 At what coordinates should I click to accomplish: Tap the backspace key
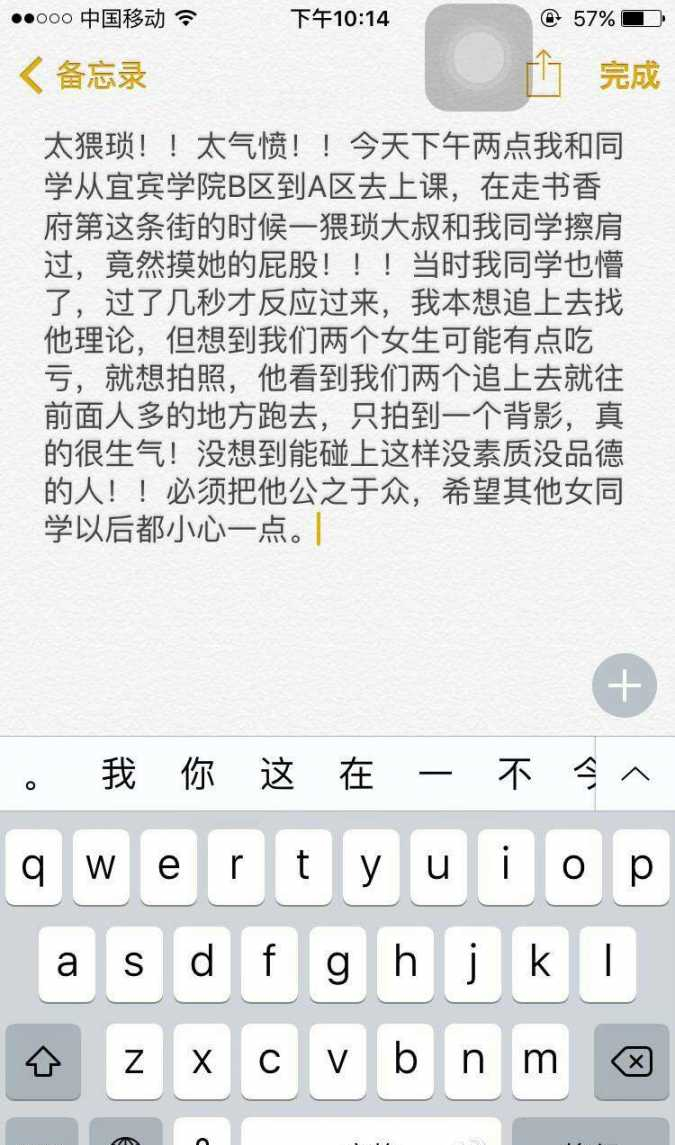pyautogui.click(x=631, y=1061)
